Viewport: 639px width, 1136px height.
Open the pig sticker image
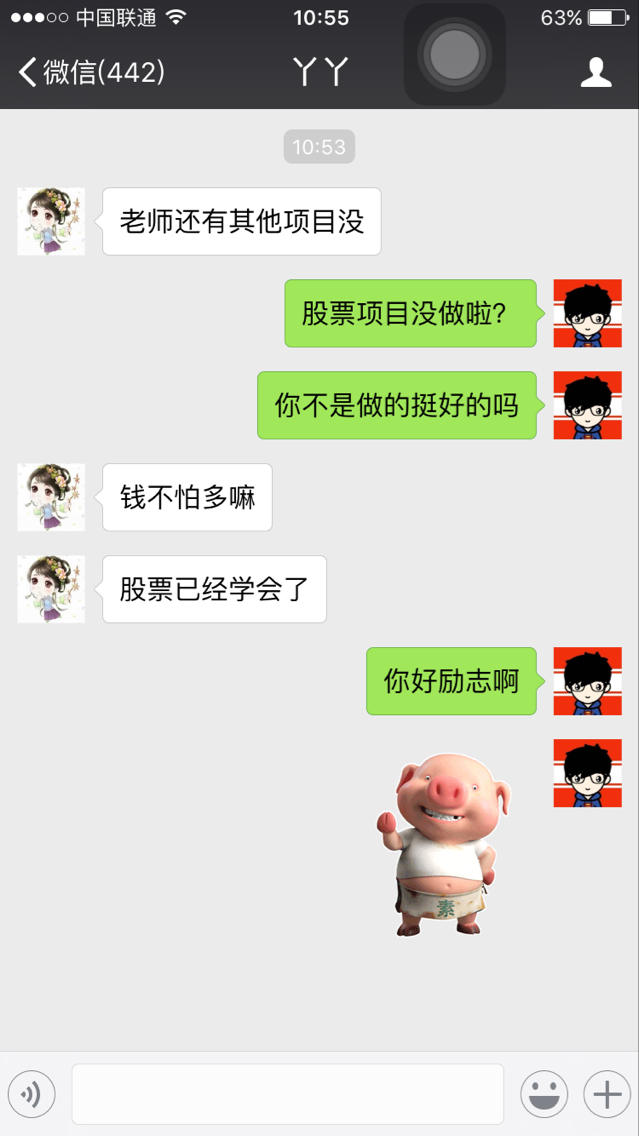440,845
